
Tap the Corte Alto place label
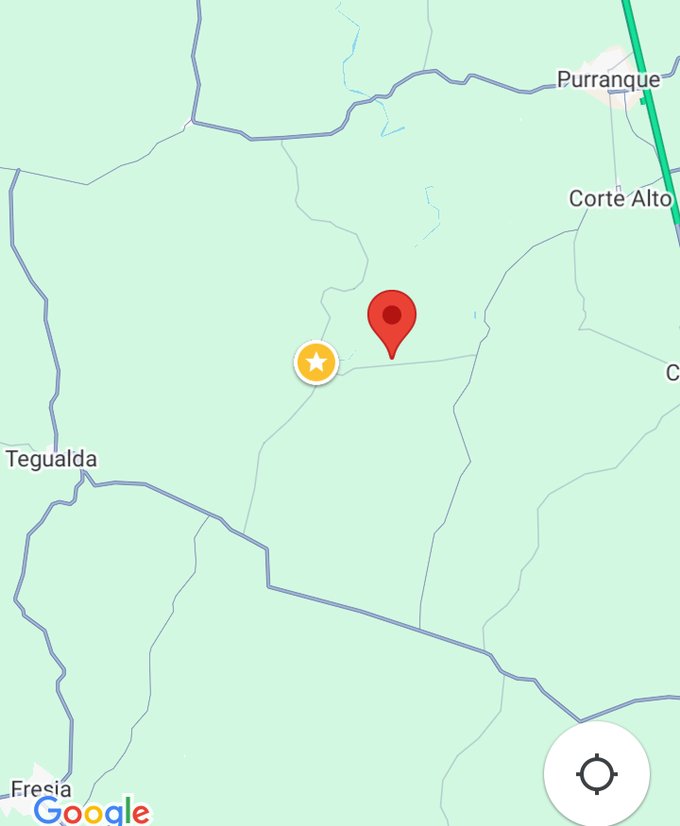tap(620, 198)
